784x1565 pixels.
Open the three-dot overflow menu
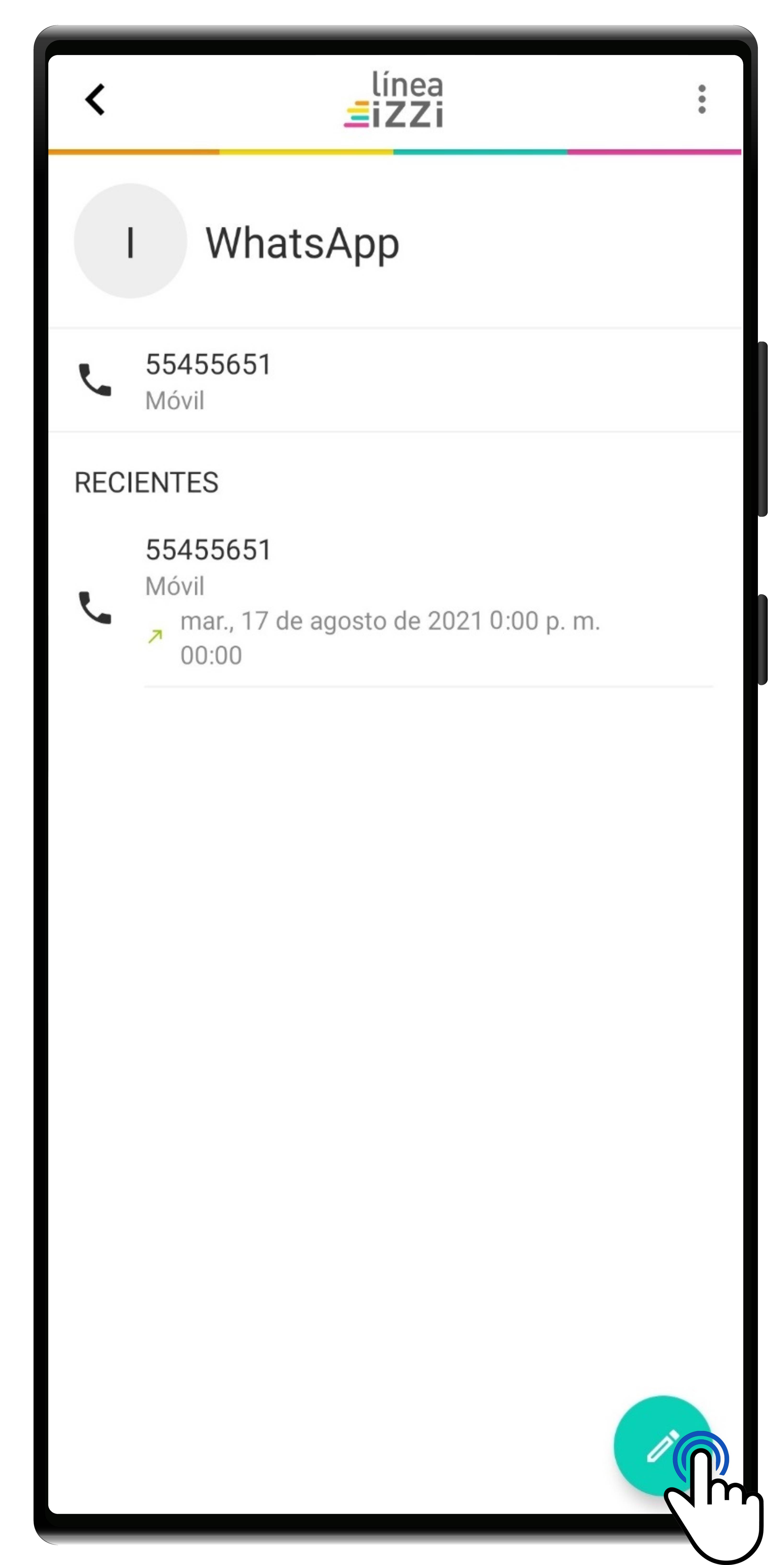701,100
